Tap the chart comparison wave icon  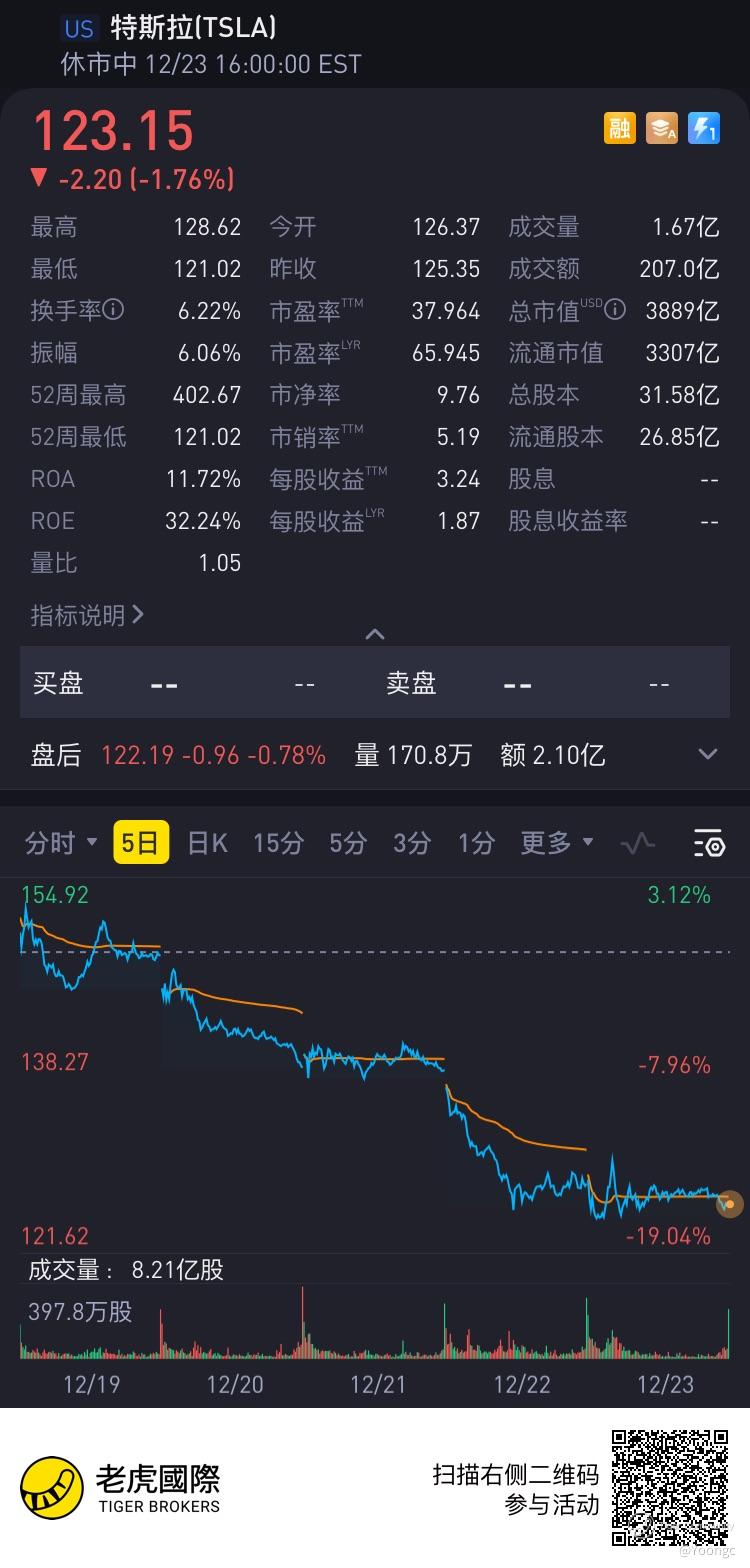637,844
